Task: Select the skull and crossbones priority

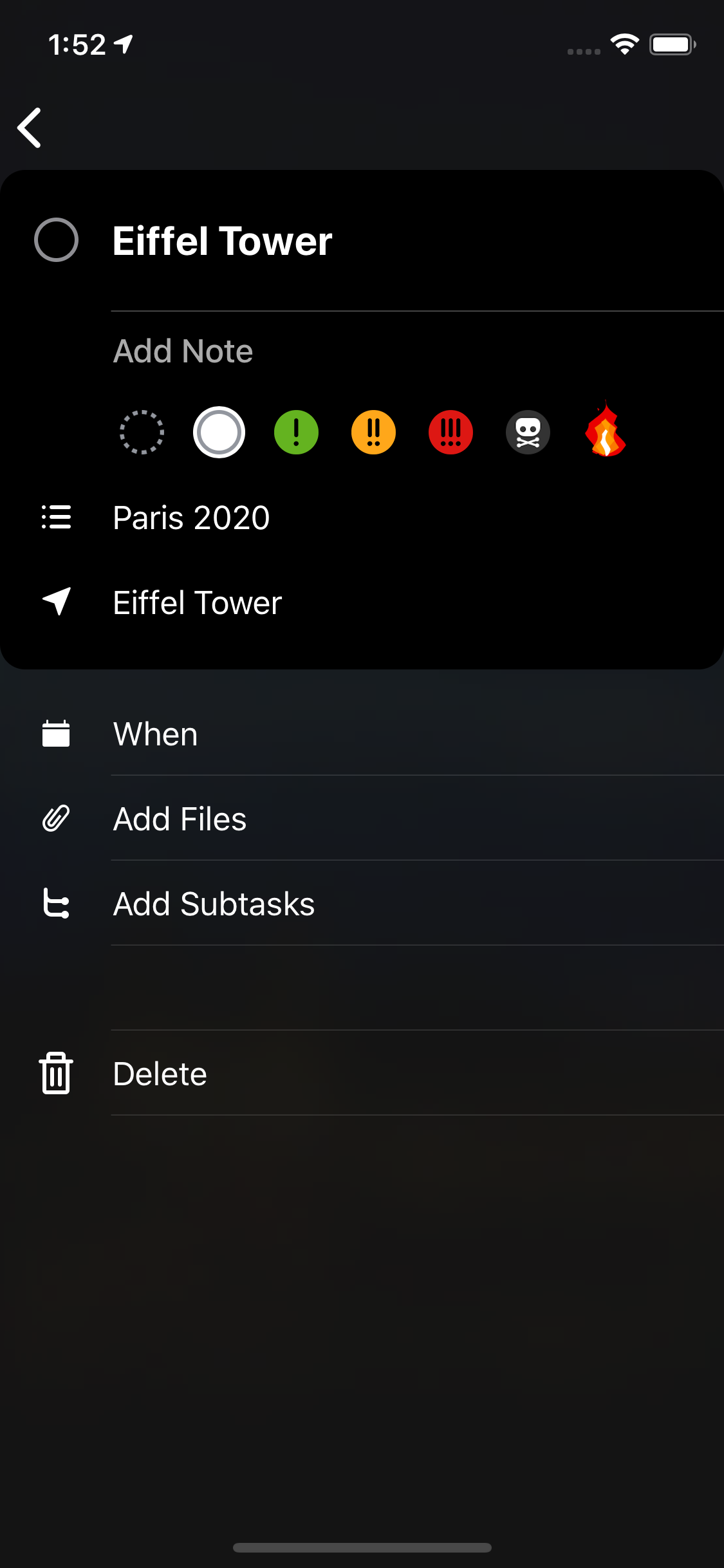Action: (x=528, y=432)
